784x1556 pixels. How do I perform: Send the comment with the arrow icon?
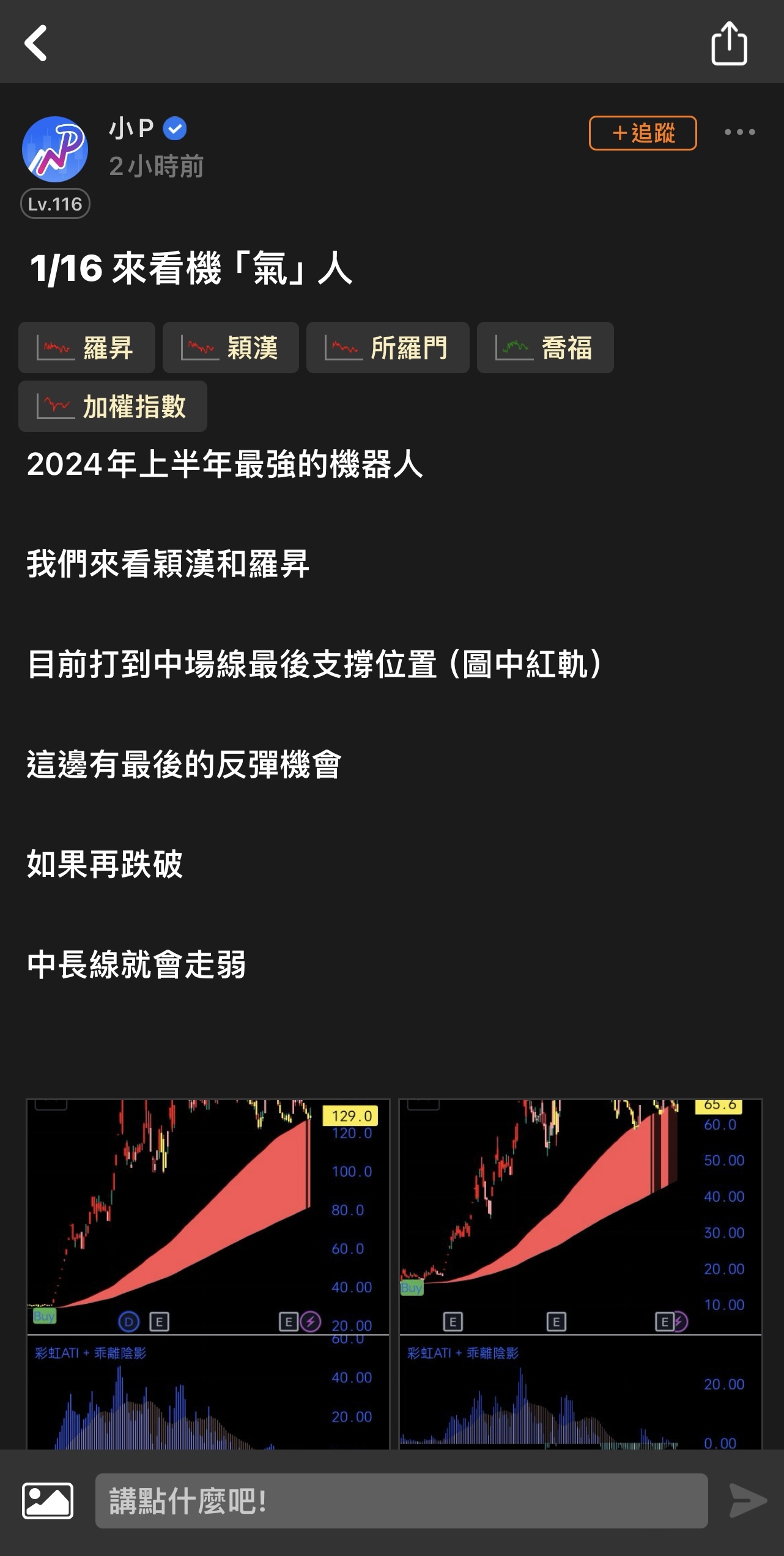coord(747,1500)
